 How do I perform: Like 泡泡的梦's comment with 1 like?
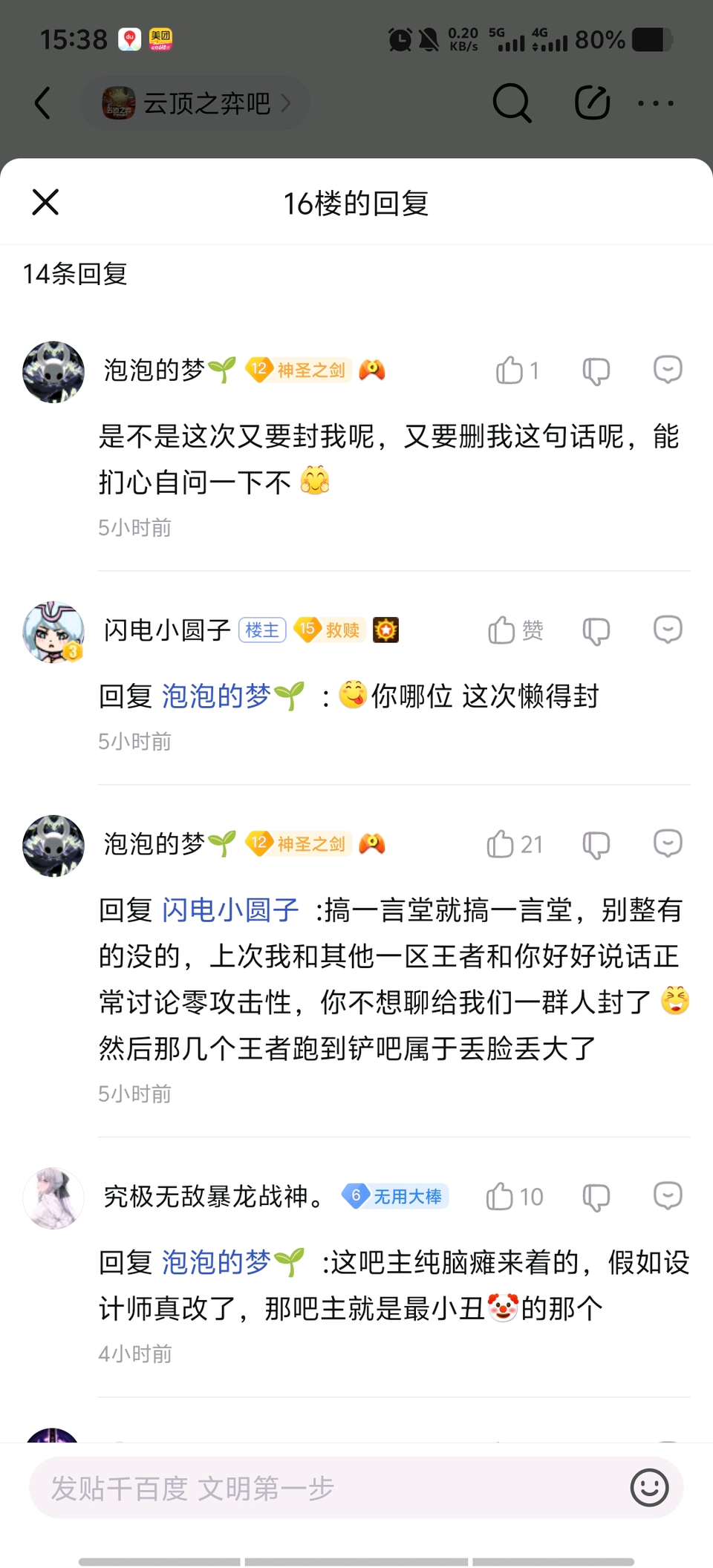coord(511,370)
